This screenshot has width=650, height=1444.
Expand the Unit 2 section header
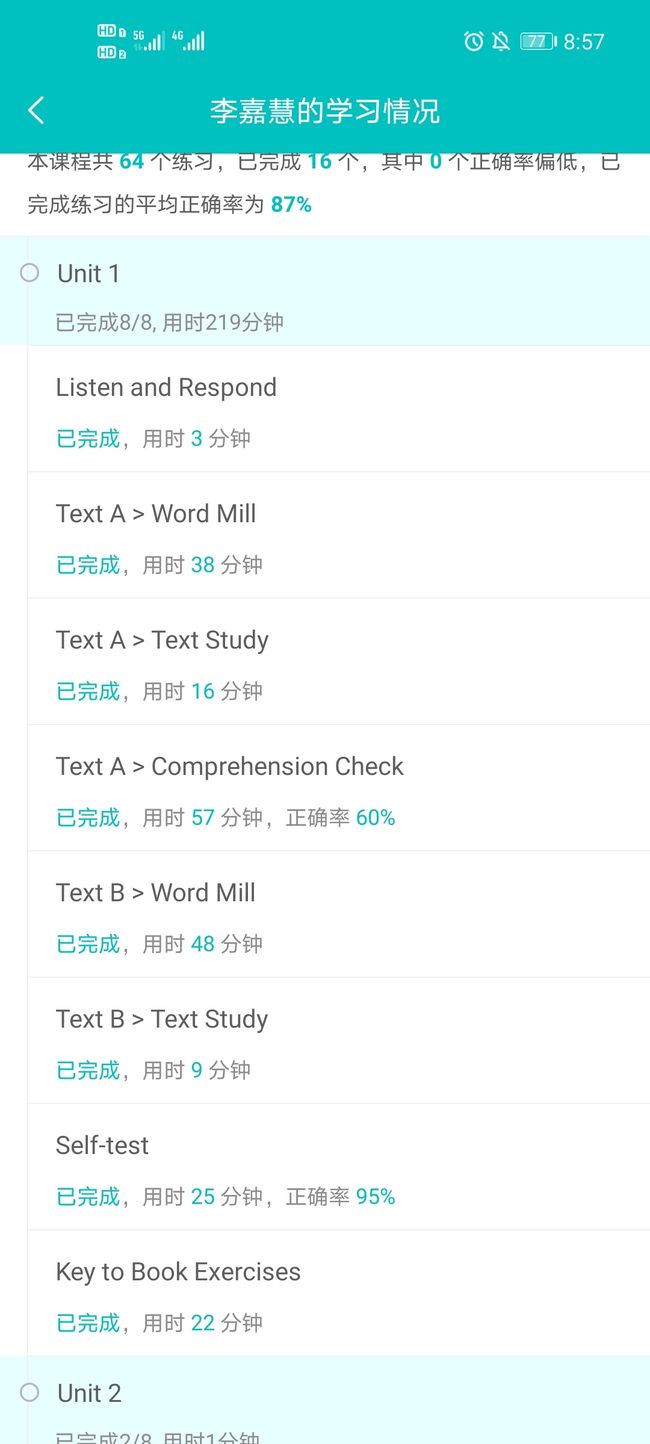coord(325,1400)
